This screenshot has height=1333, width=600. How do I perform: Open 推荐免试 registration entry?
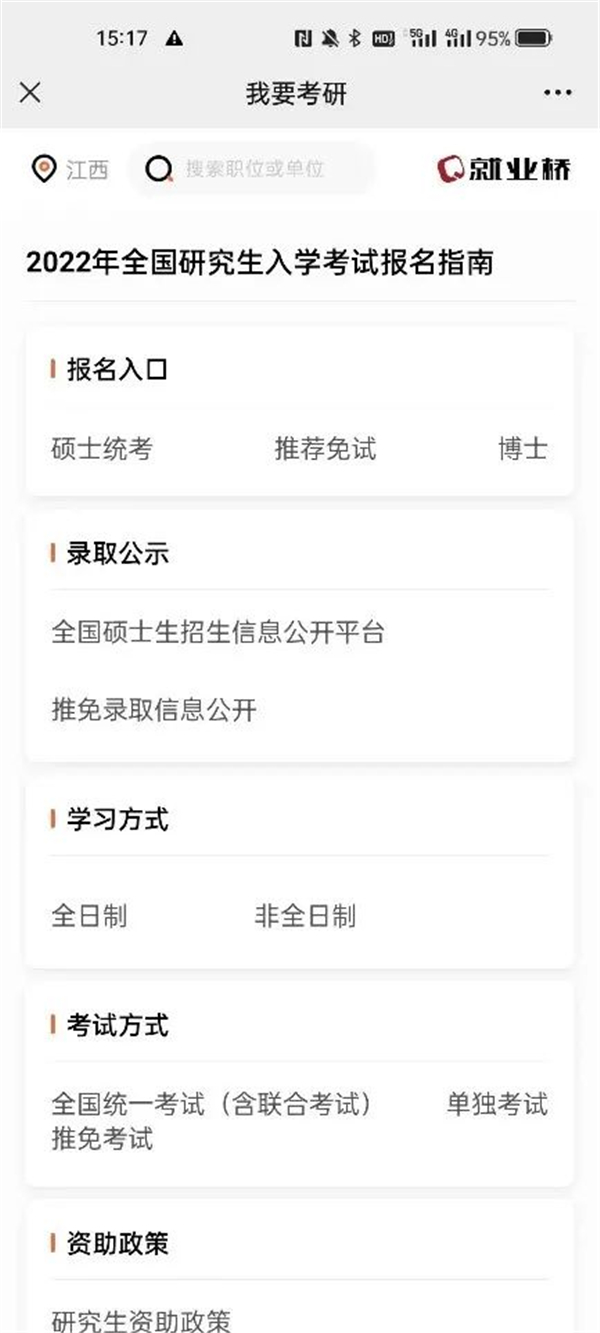(325, 449)
